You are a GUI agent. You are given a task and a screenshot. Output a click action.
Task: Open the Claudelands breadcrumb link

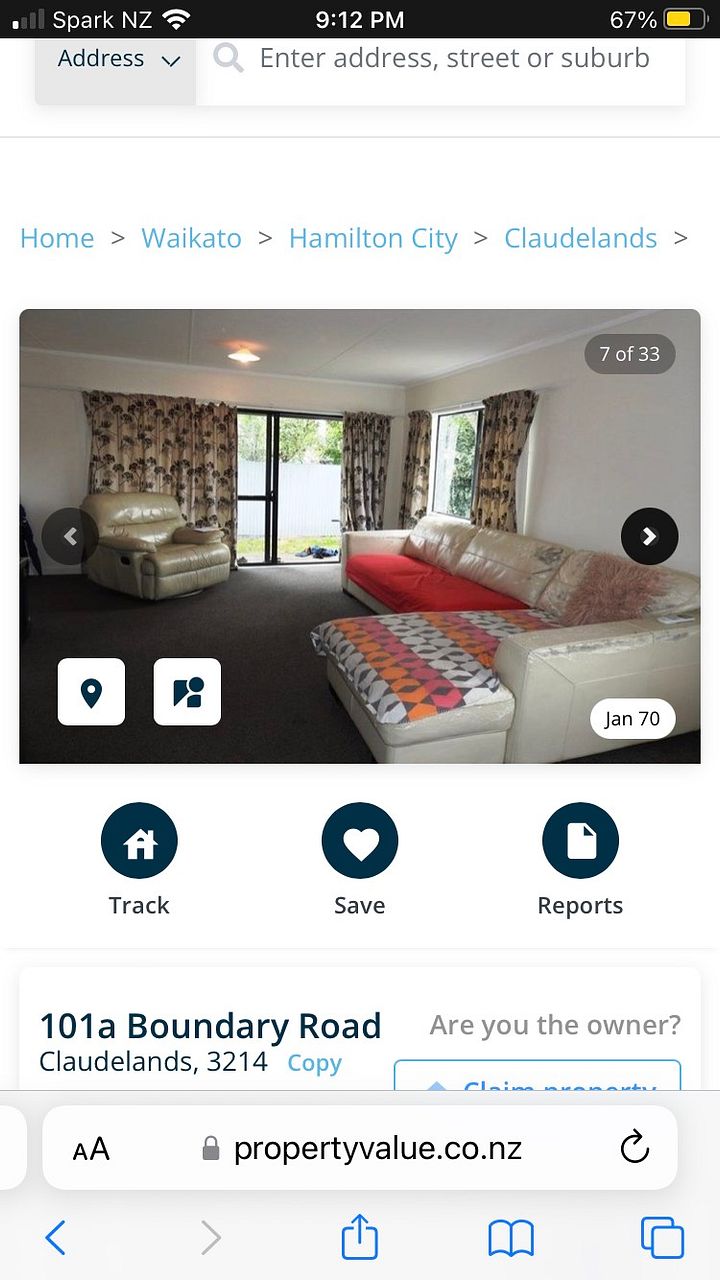pyautogui.click(x=580, y=238)
